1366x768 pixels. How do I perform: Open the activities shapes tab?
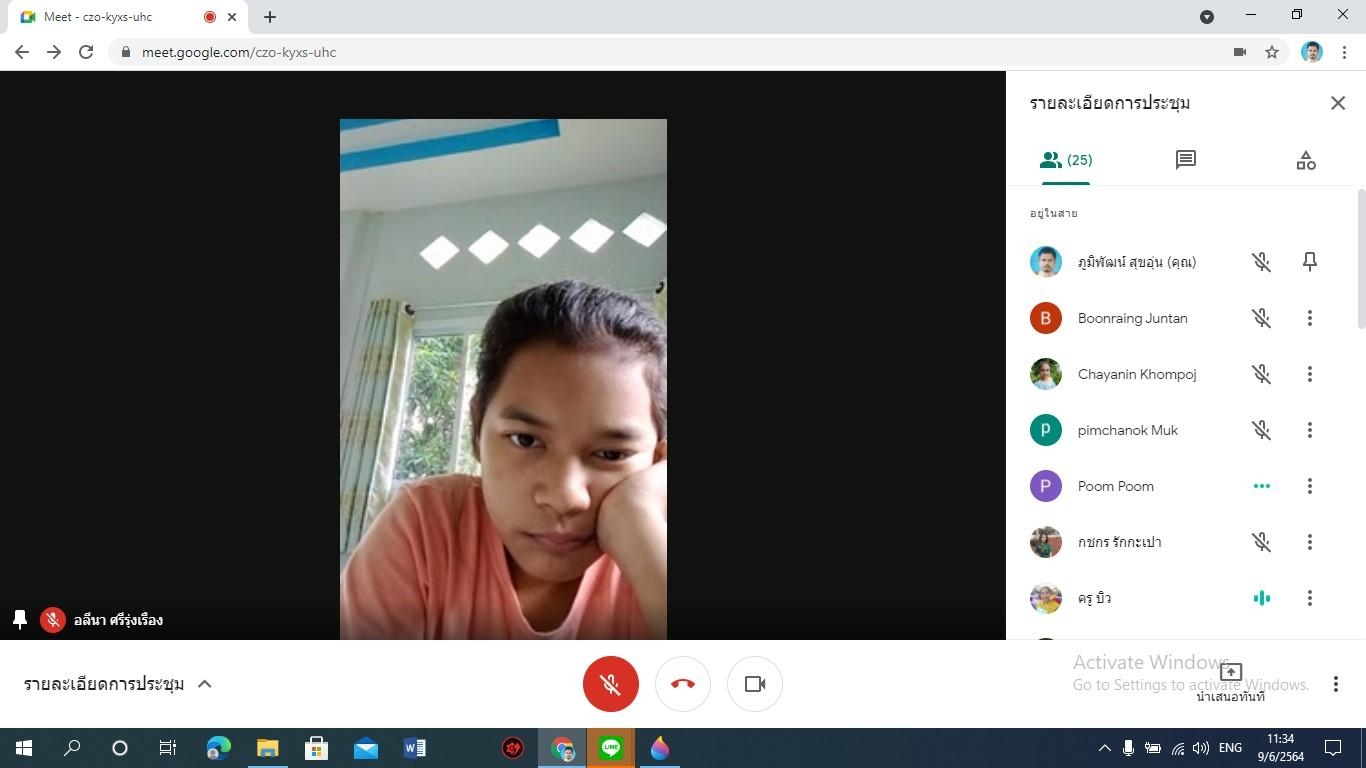1305,160
